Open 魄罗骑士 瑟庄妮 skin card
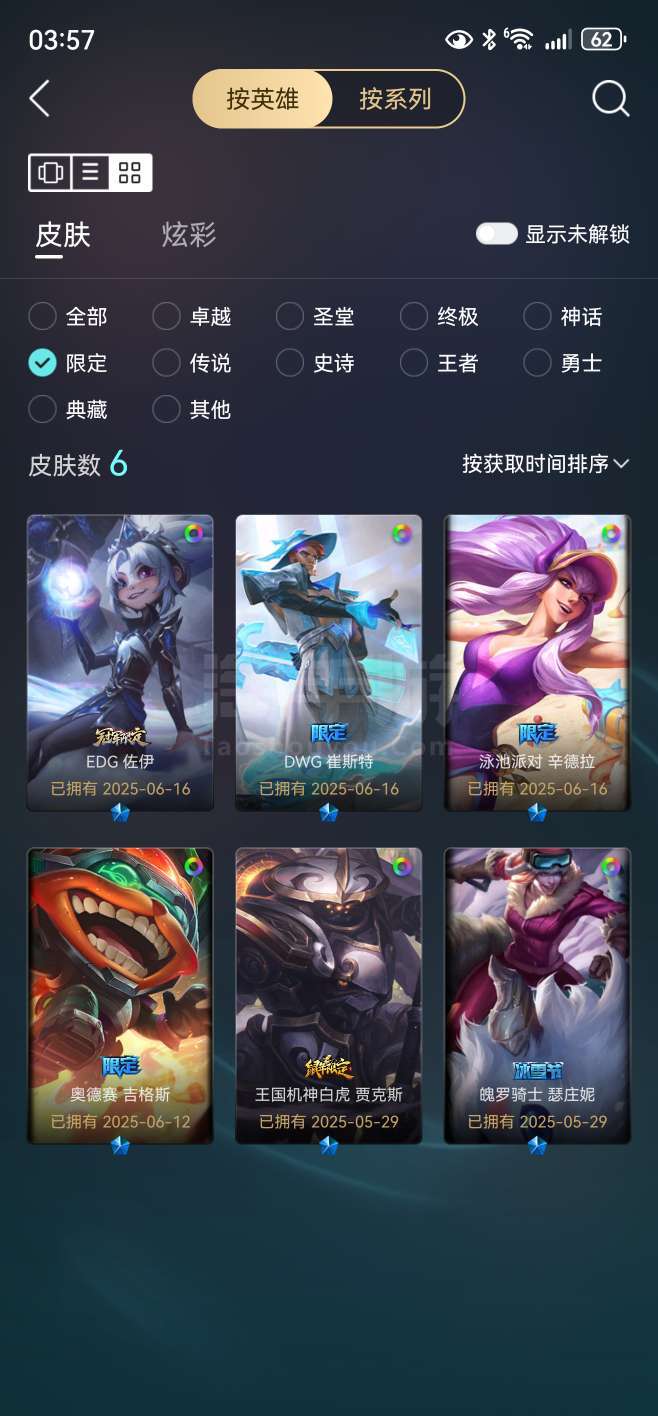 click(x=537, y=996)
